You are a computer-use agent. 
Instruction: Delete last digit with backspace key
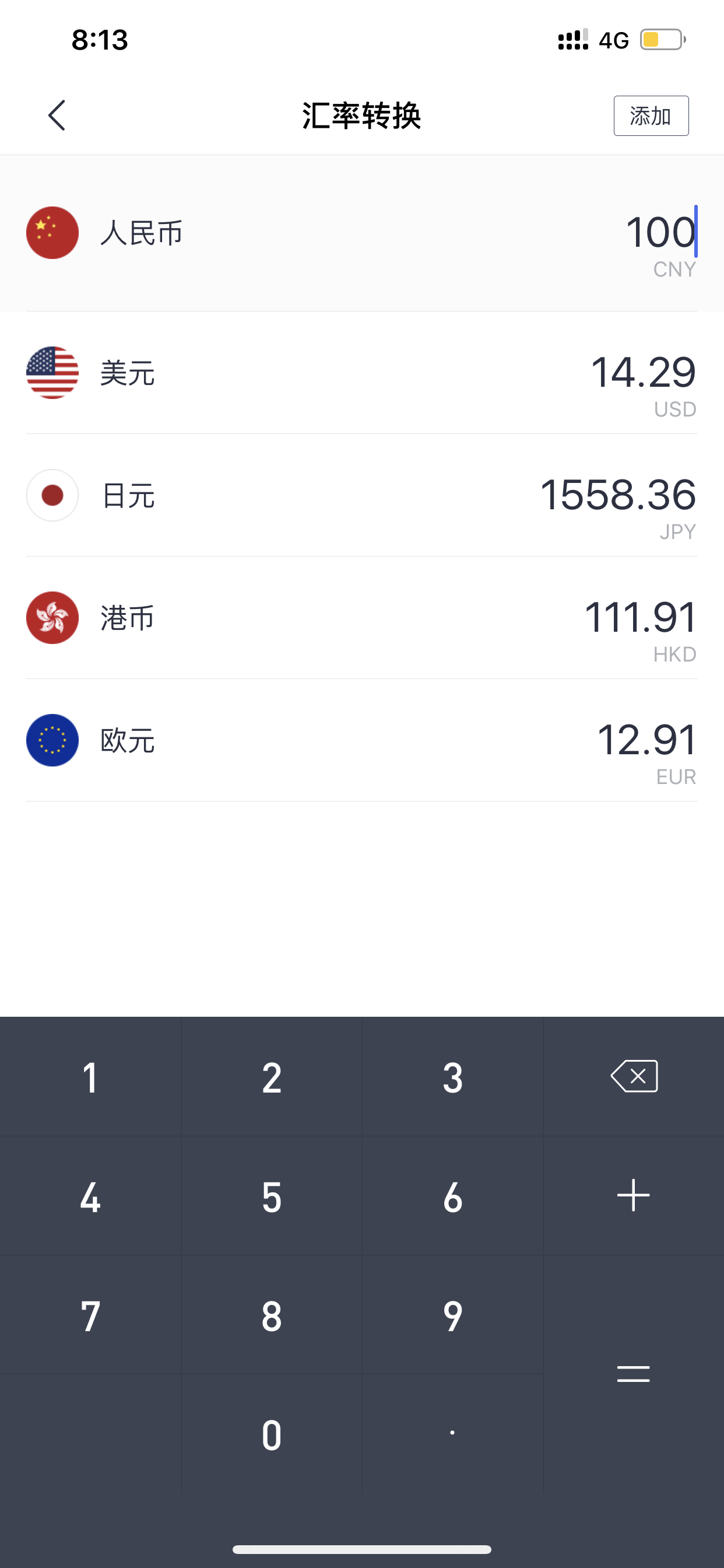tap(634, 1076)
